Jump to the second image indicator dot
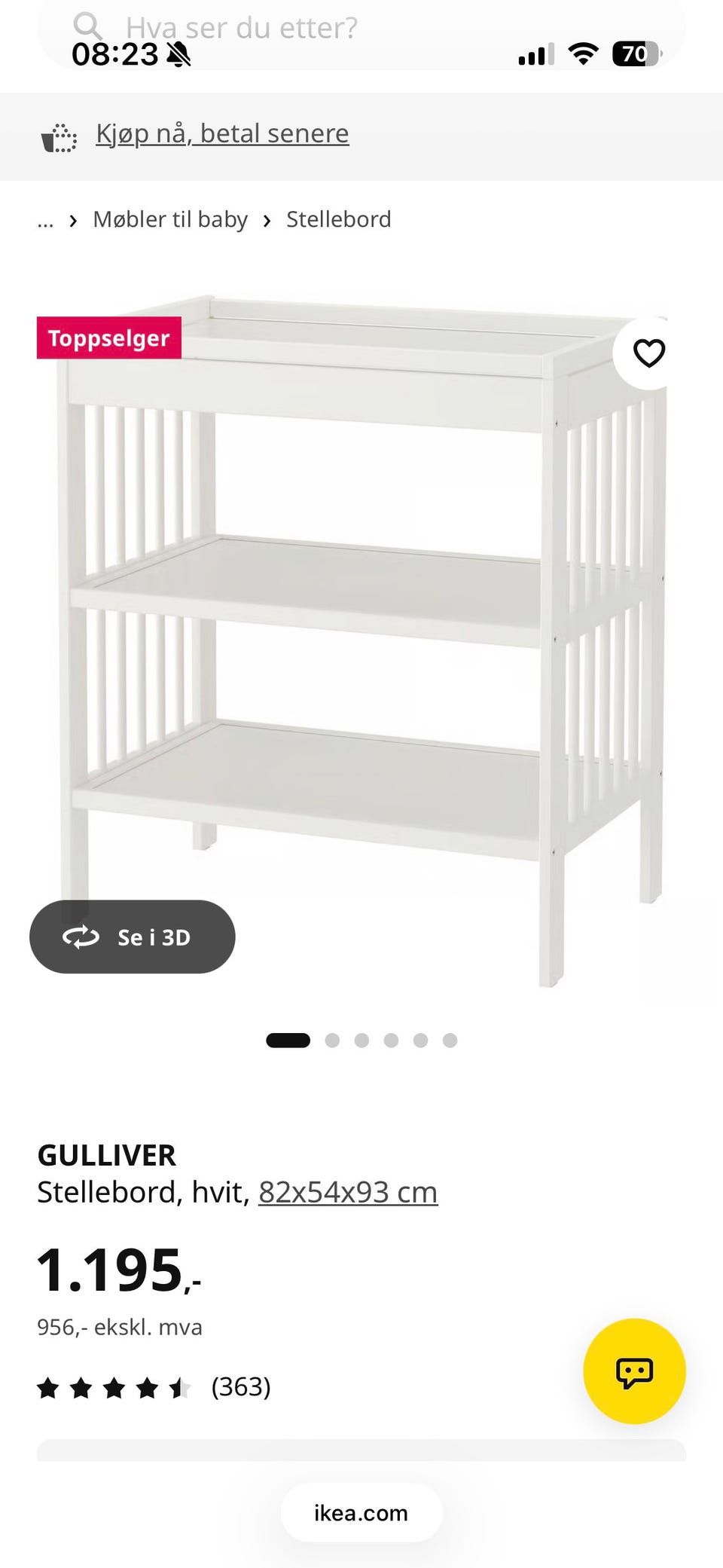723x1568 pixels. click(x=332, y=1041)
